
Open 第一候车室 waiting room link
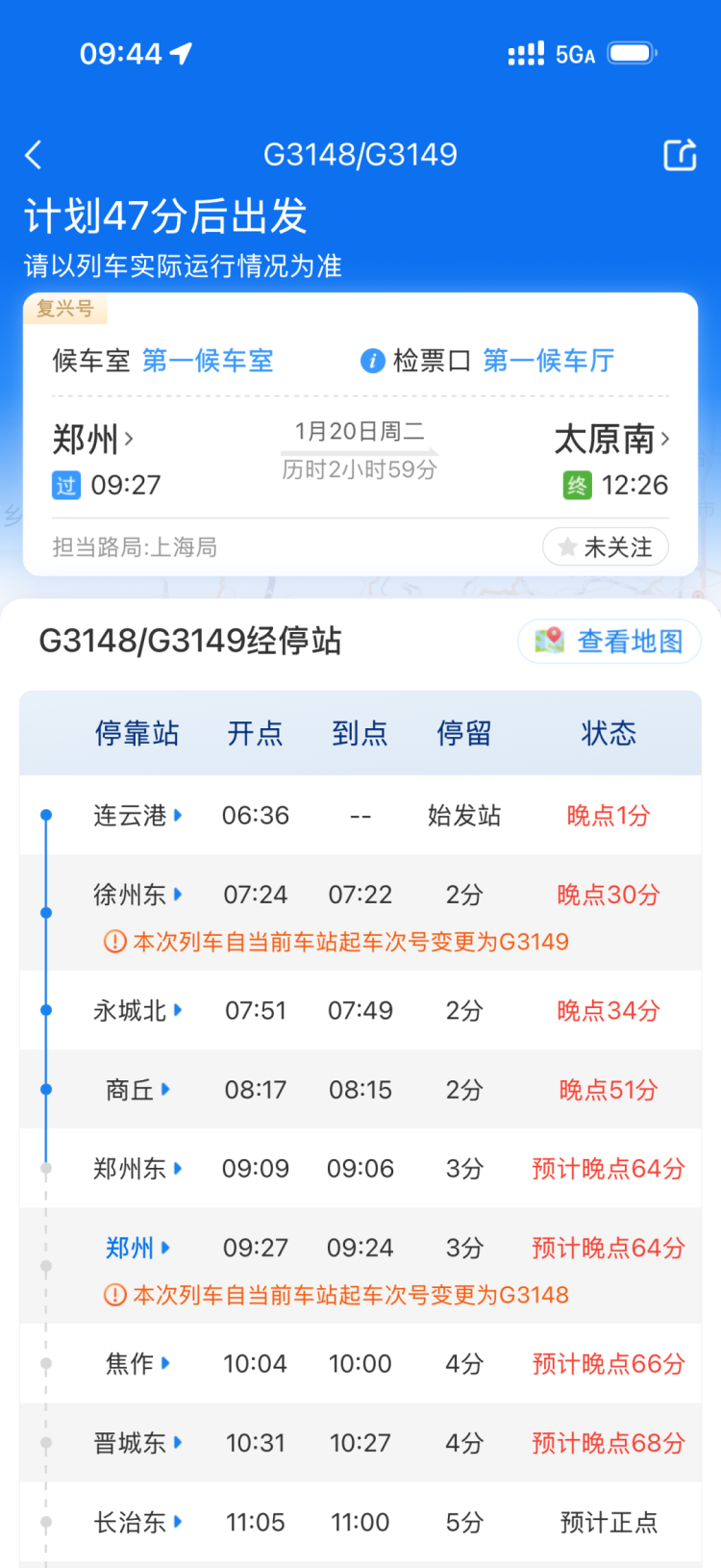click(x=208, y=361)
